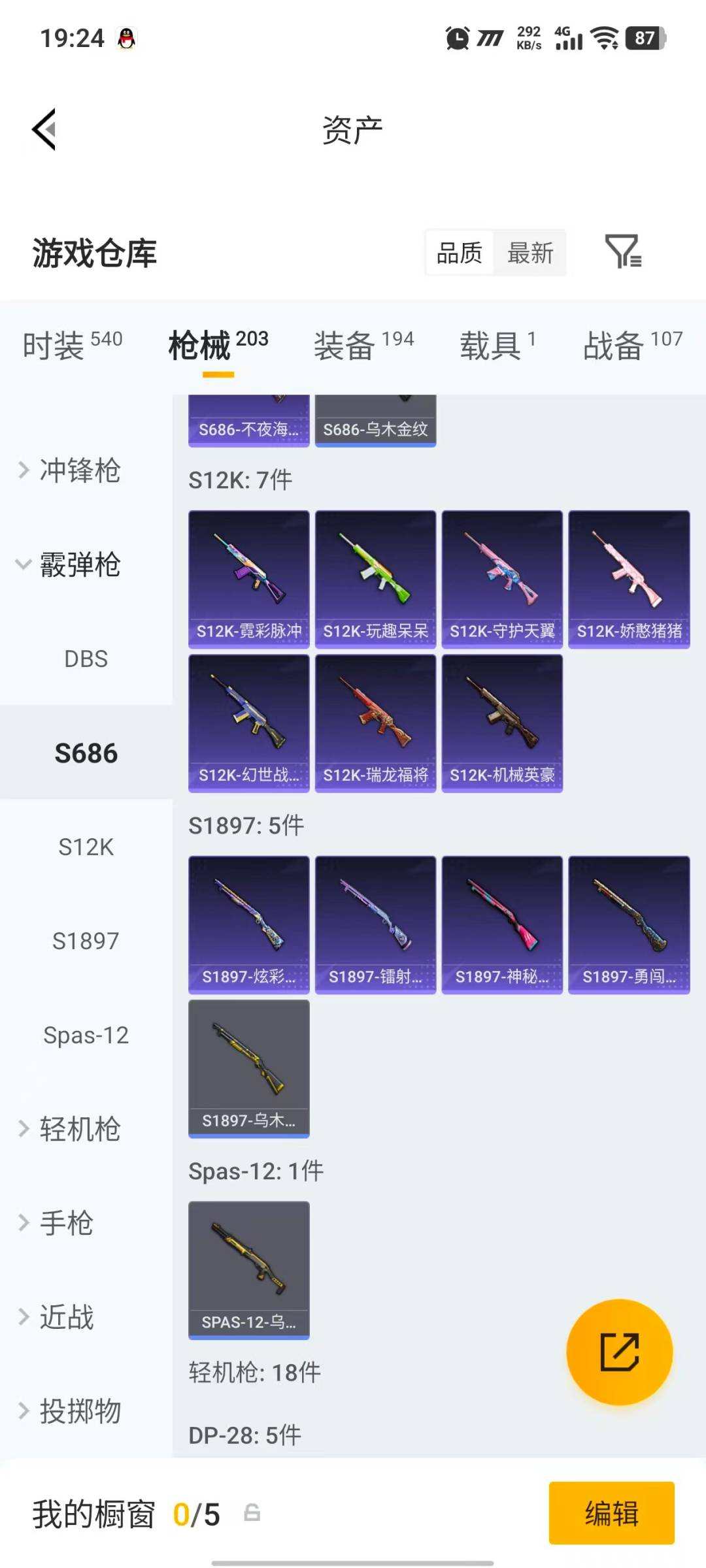Expand the 轻机枪 category
Image resolution: width=706 pixels, height=1568 pixels.
80,1129
